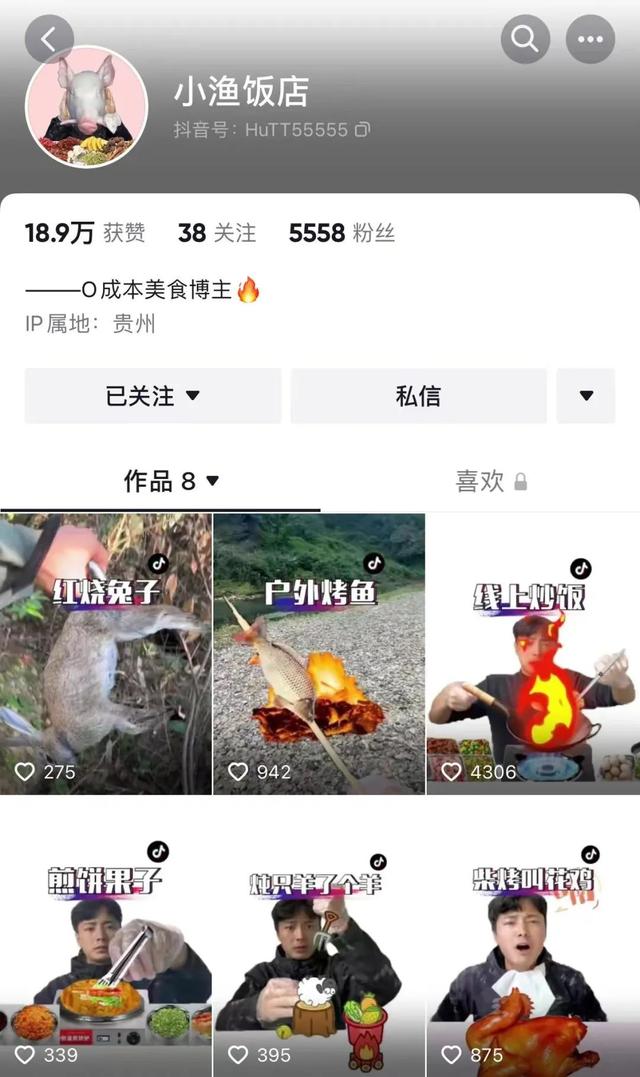The height and width of the screenshot is (1077, 640).
Task: Open the 38 关注 following list
Action: [217, 233]
